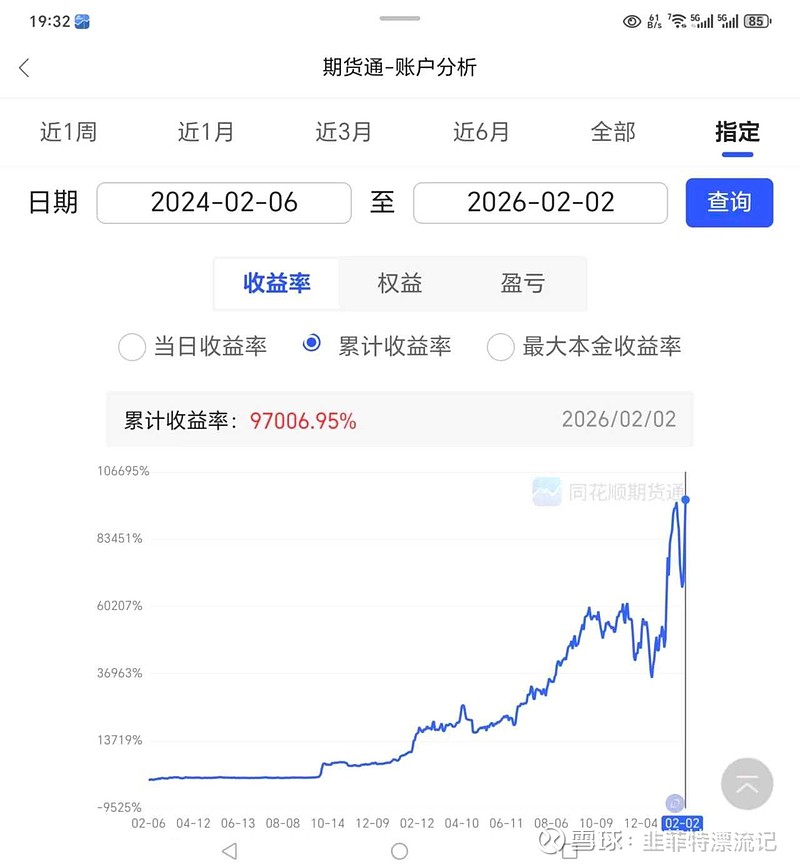Select the 近6月 time range
The image size is (800, 866).
pyautogui.click(x=481, y=132)
